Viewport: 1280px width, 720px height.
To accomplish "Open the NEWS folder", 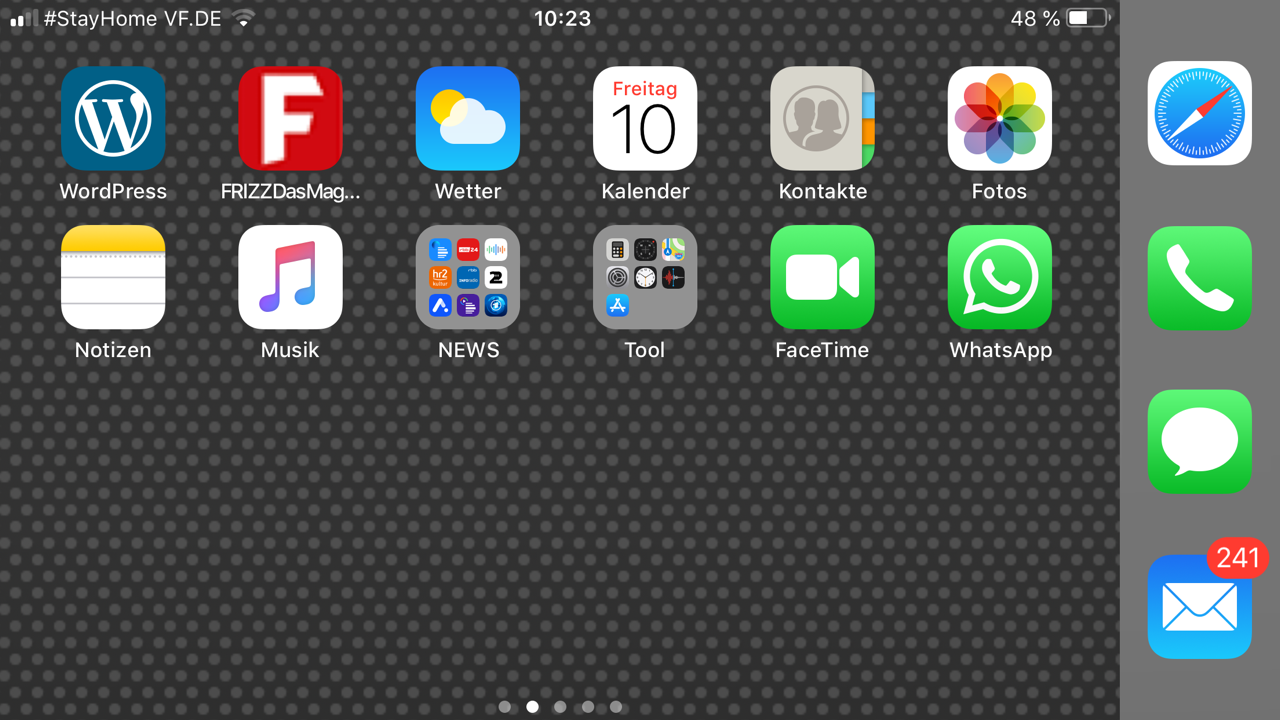I will pyautogui.click(x=468, y=278).
